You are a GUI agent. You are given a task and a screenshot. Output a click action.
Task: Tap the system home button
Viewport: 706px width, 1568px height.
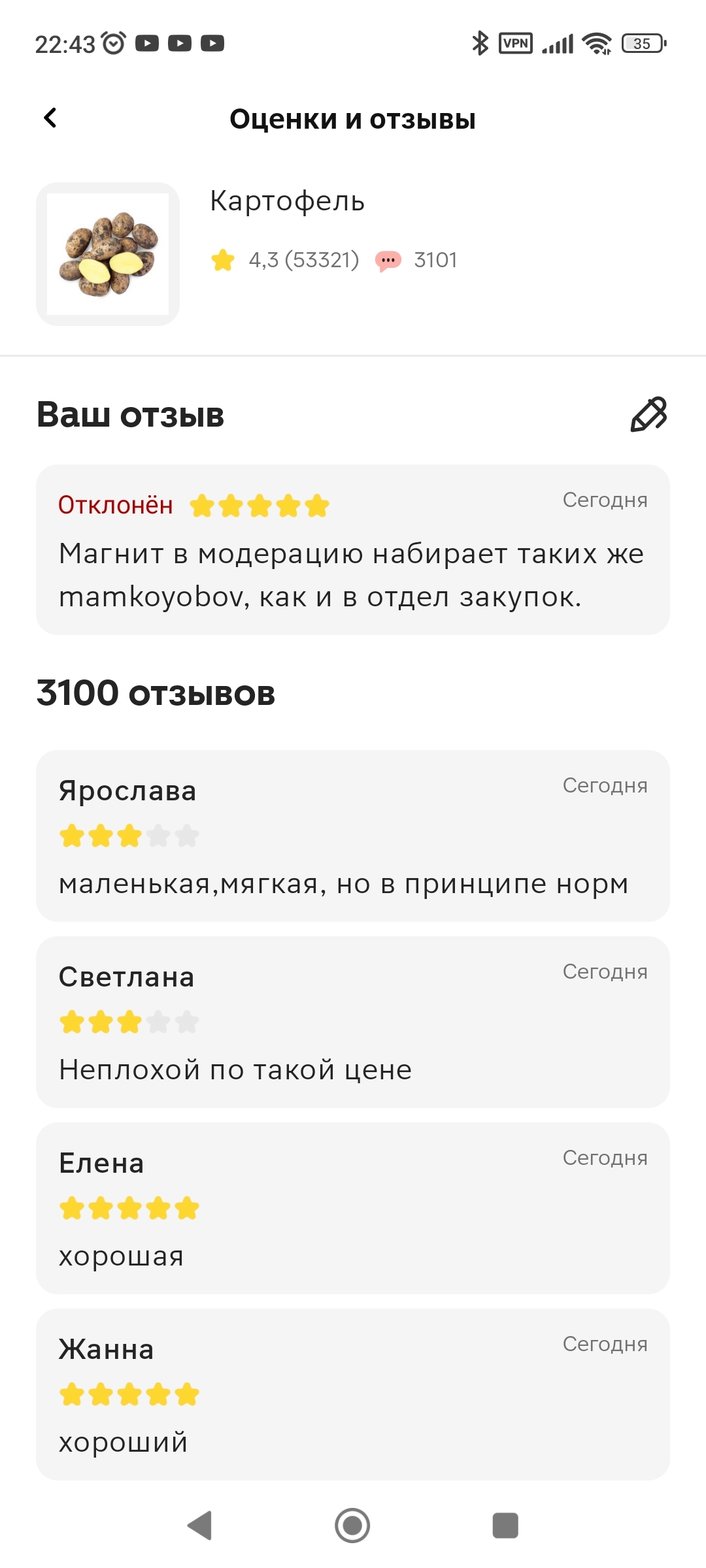352,1526
